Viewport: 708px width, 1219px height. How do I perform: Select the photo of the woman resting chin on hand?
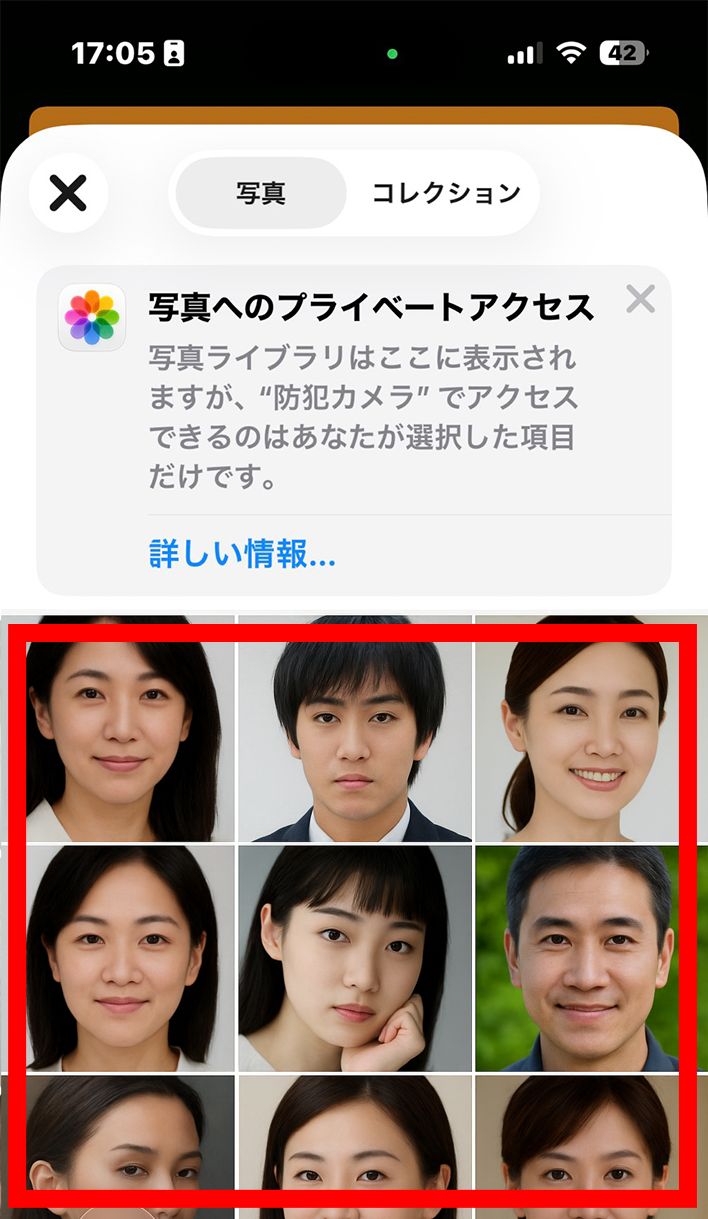tap(354, 958)
